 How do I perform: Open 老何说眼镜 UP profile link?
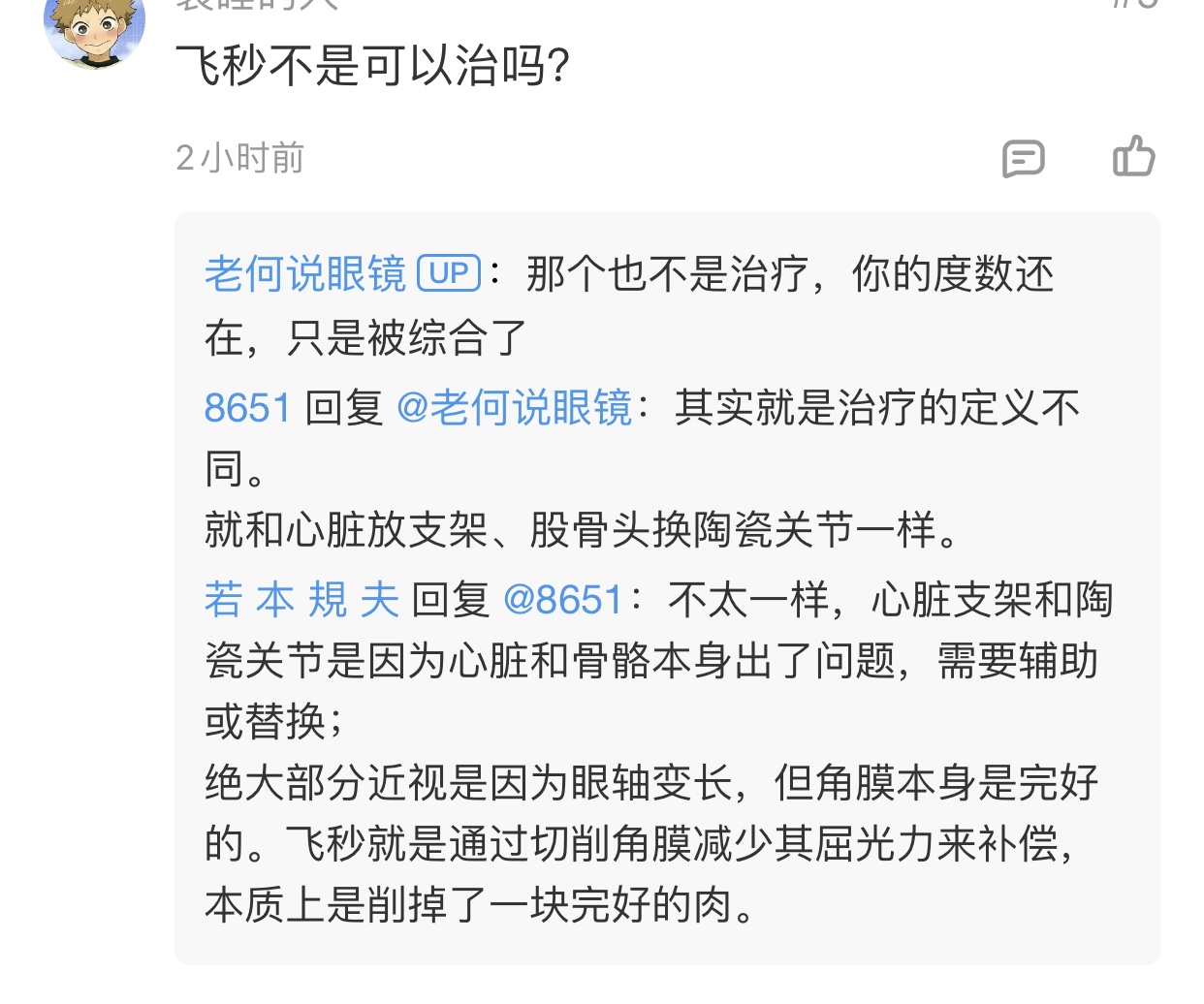pos(304,274)
